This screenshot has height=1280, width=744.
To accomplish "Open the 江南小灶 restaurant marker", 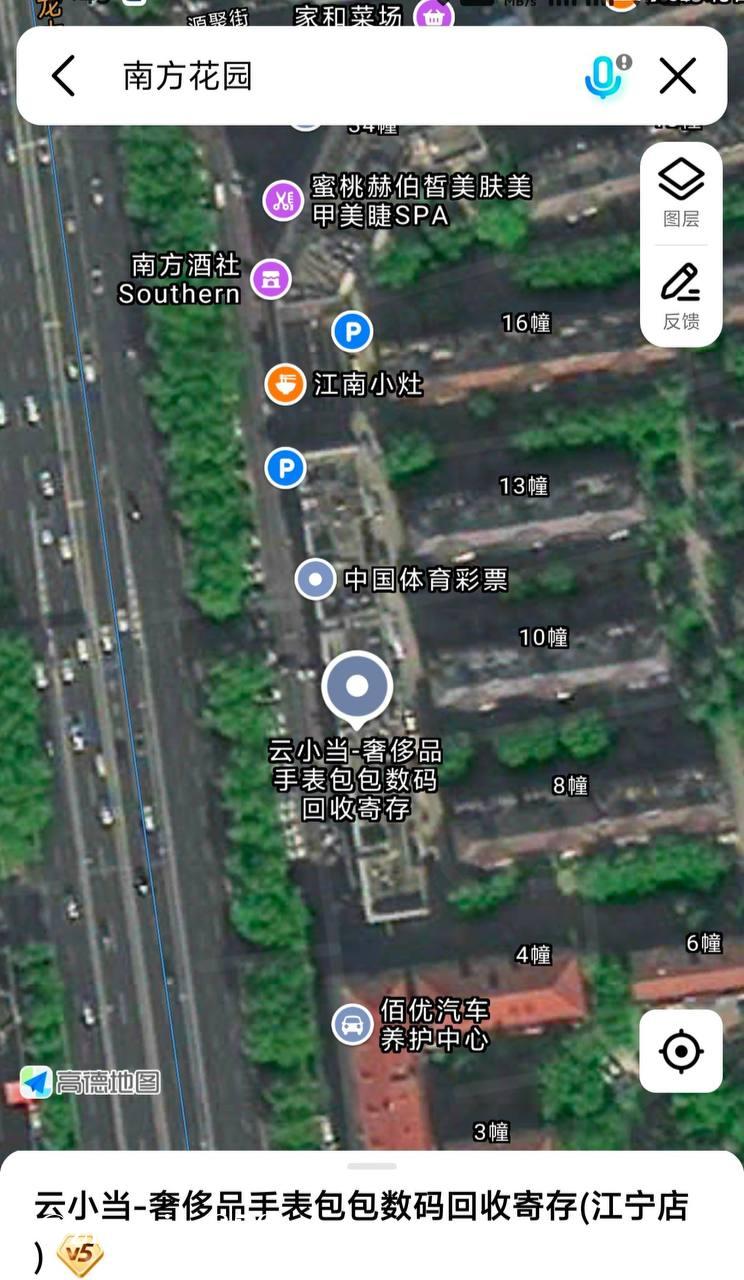I will (285, 384).
